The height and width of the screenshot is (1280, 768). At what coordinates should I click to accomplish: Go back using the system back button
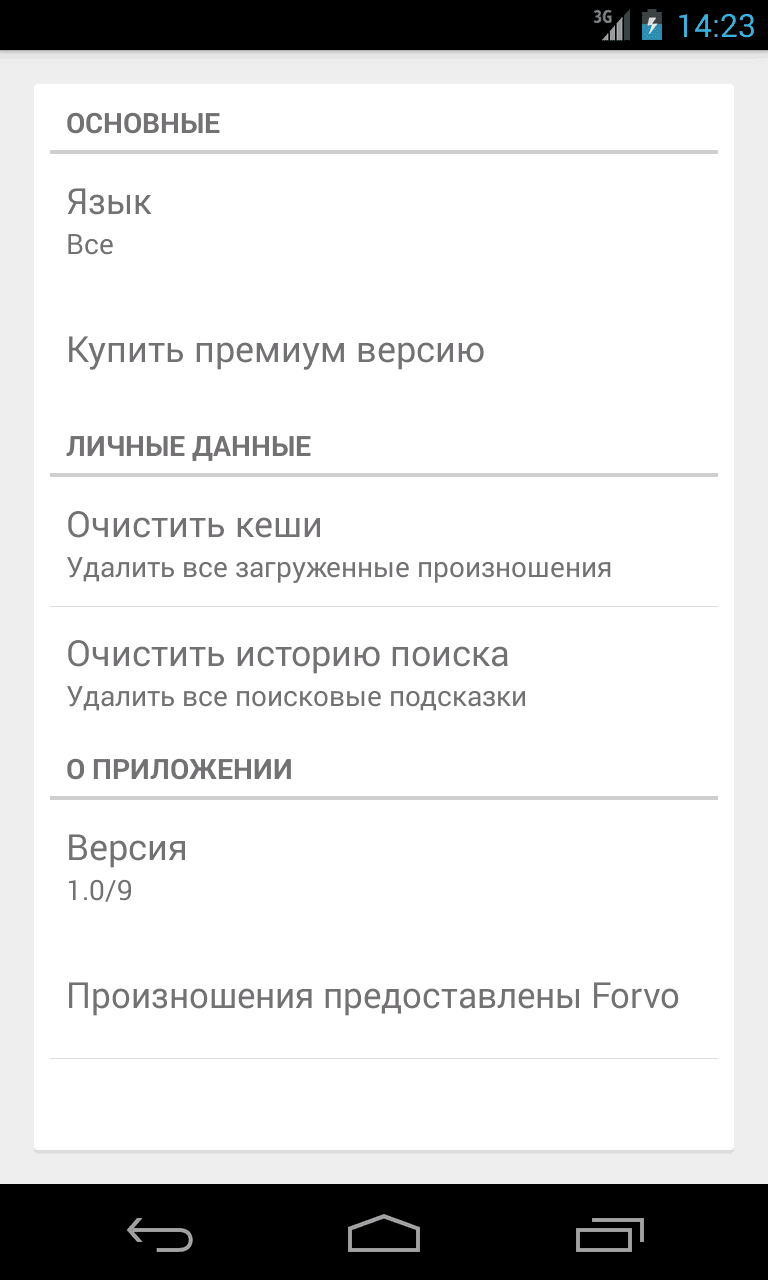[160, 1234]
